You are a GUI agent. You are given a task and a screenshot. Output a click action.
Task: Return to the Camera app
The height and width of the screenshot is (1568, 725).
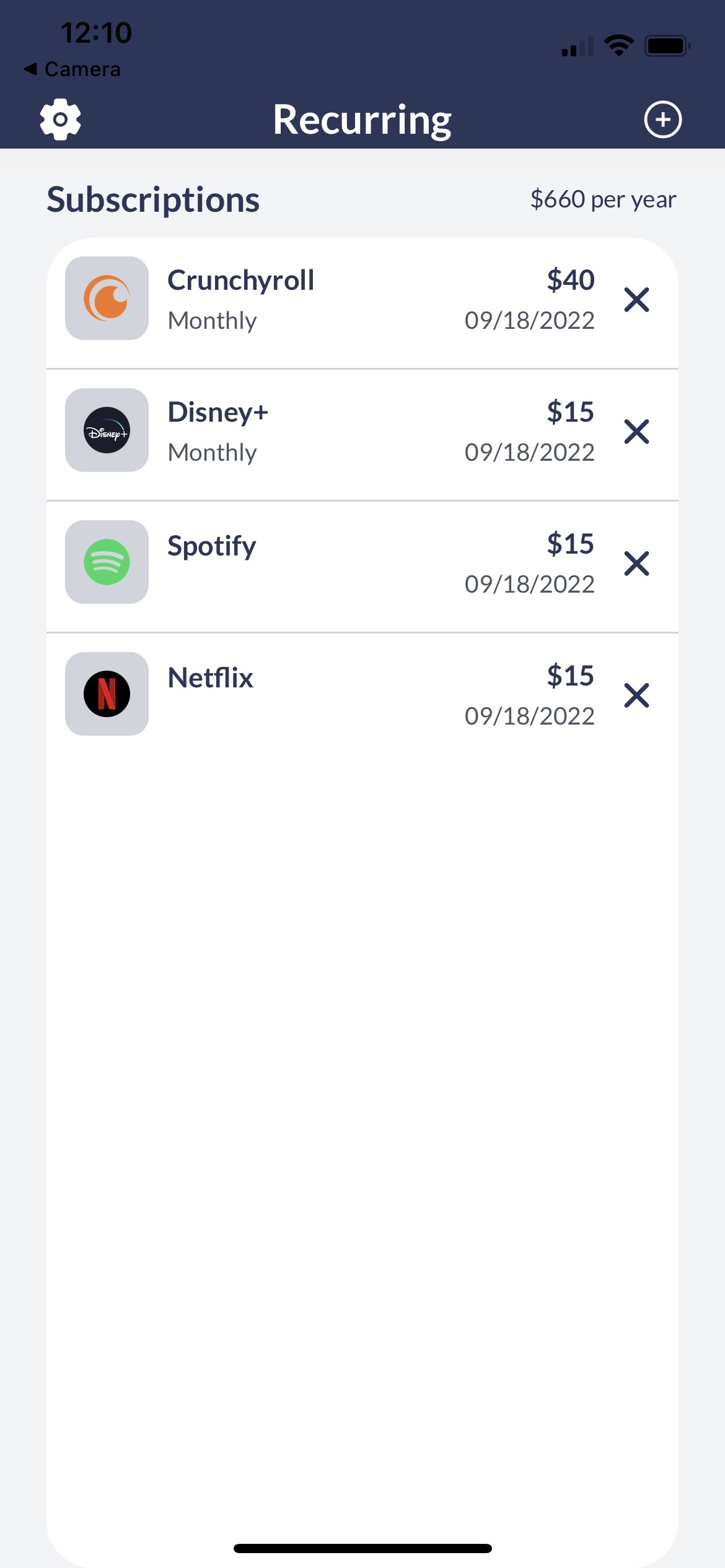72,69
